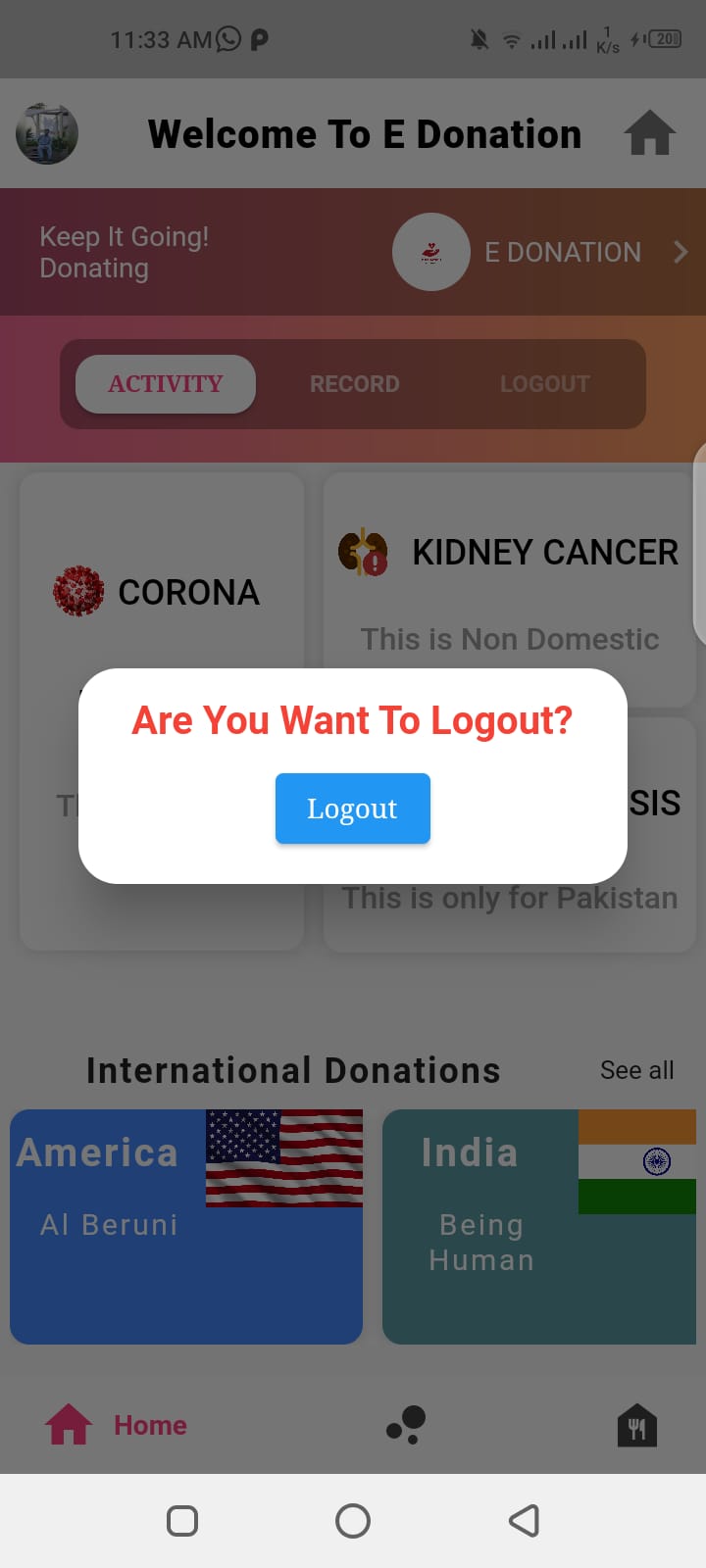Screen dimensions: 706x1568
Task: Switch to the RECORD tab
Action: coord(354,383)
